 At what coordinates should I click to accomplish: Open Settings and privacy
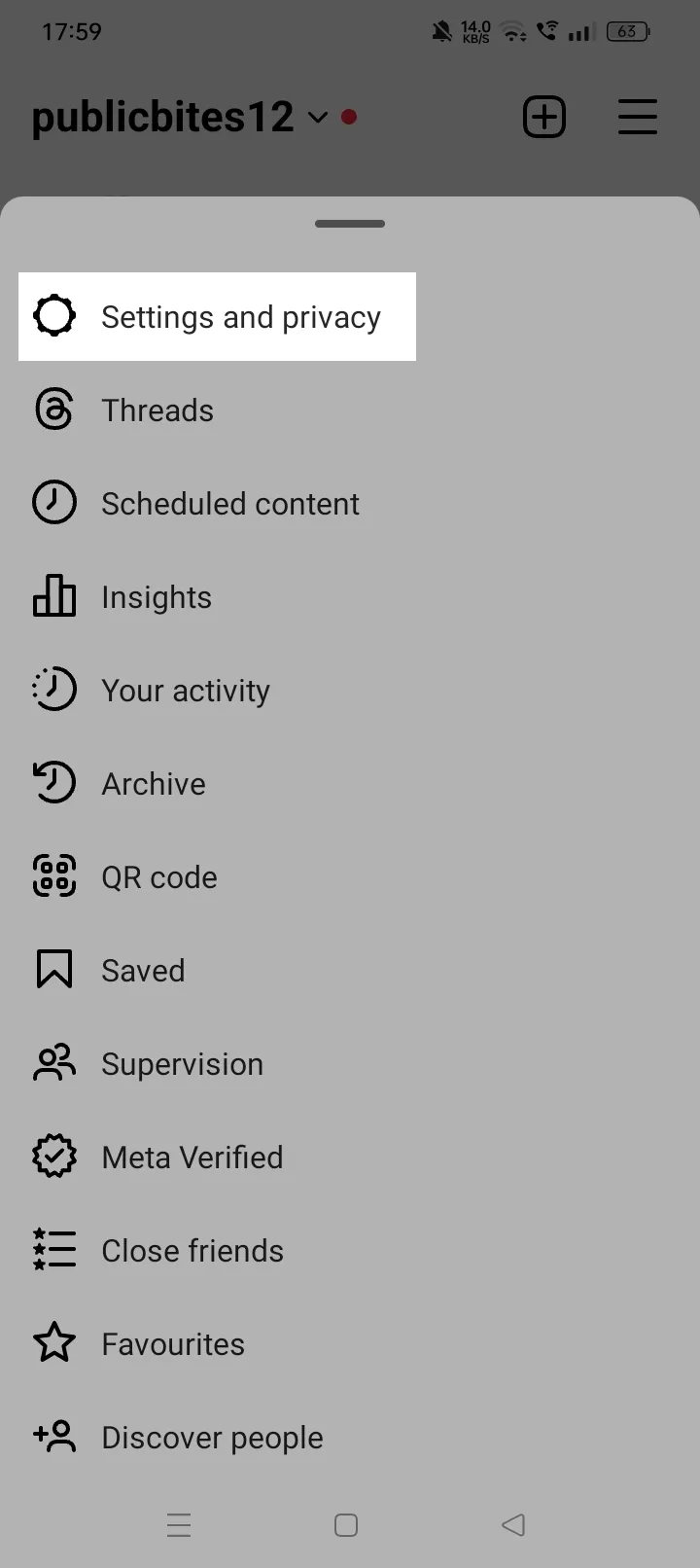point(217,317)
